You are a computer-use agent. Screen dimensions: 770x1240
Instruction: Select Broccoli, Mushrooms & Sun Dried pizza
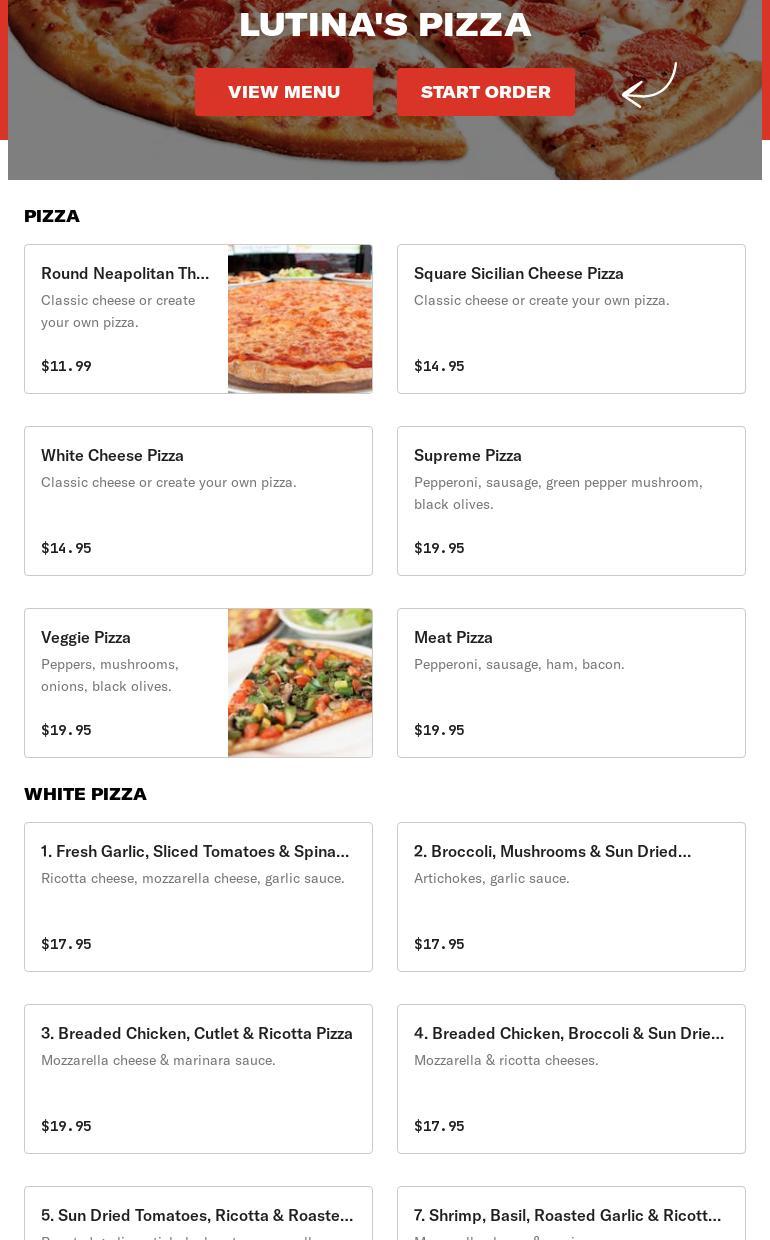(571, 897)
